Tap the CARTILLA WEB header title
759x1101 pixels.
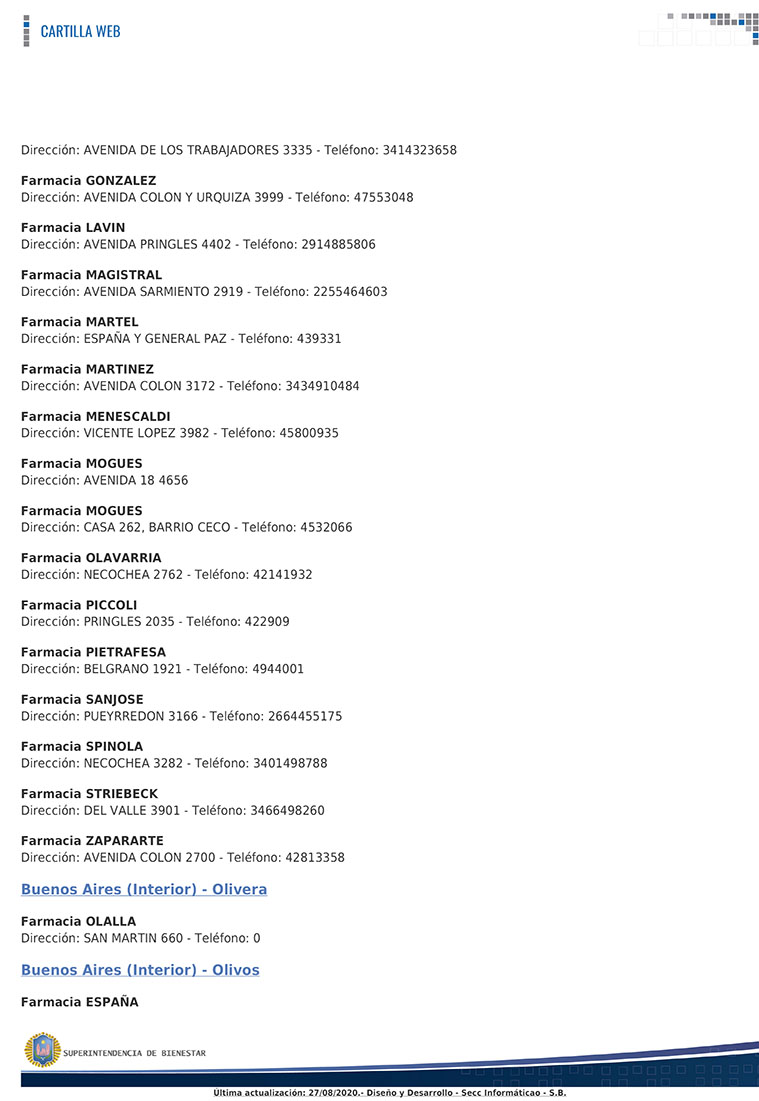[80, 31]
